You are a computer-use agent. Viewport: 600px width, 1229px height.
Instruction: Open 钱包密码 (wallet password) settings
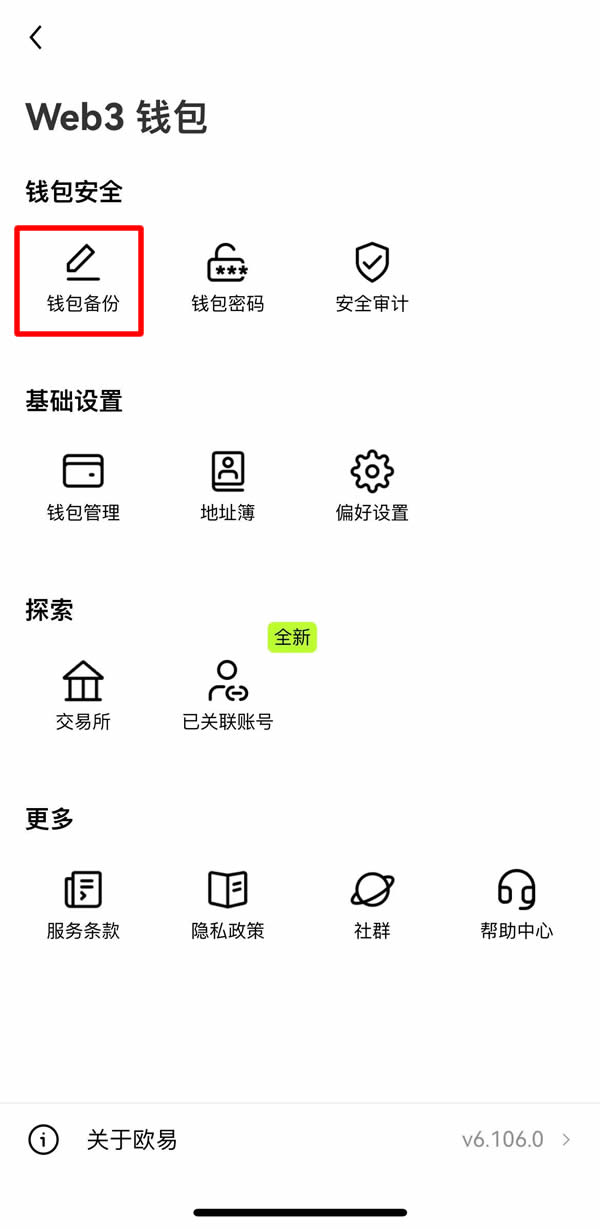point(228,280)
